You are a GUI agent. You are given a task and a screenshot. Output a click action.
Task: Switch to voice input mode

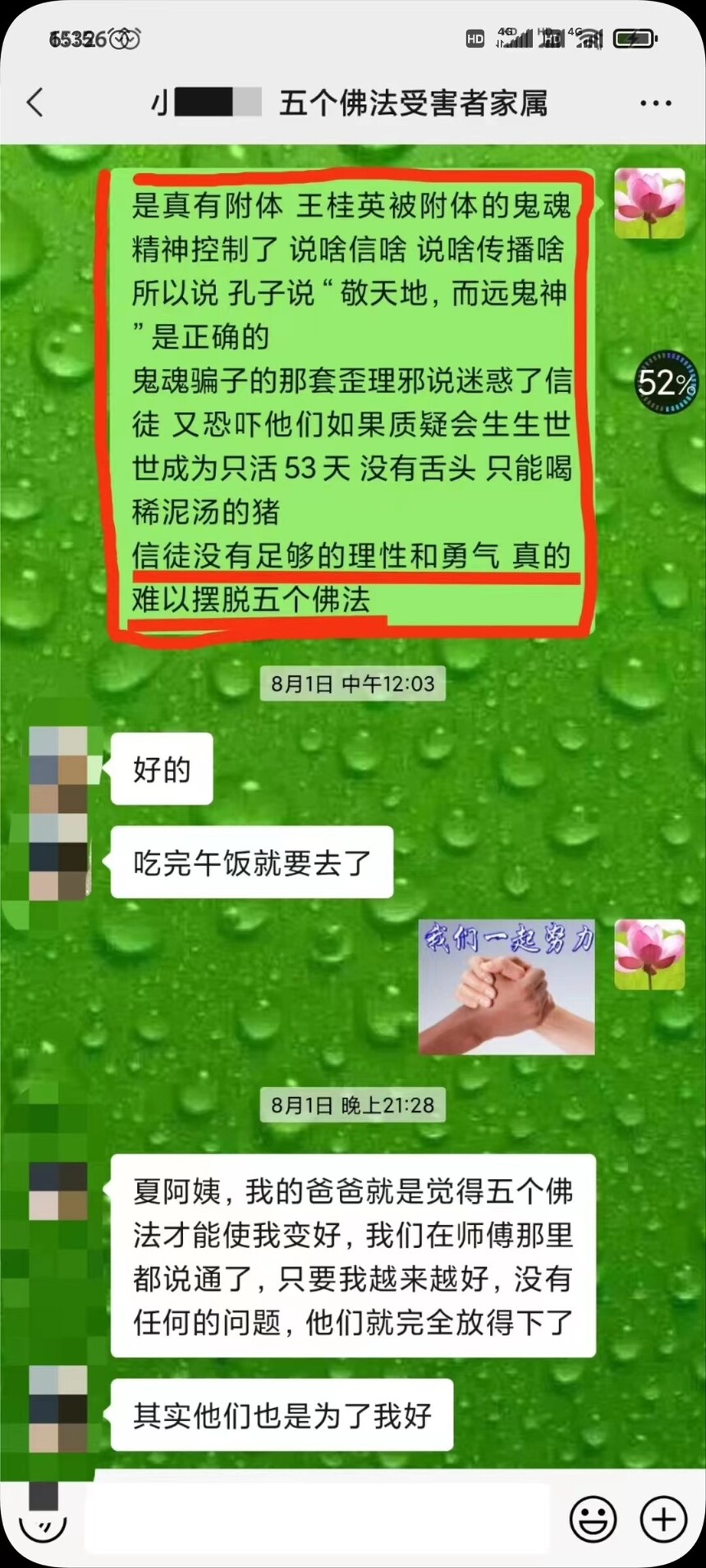point(43,1523)
